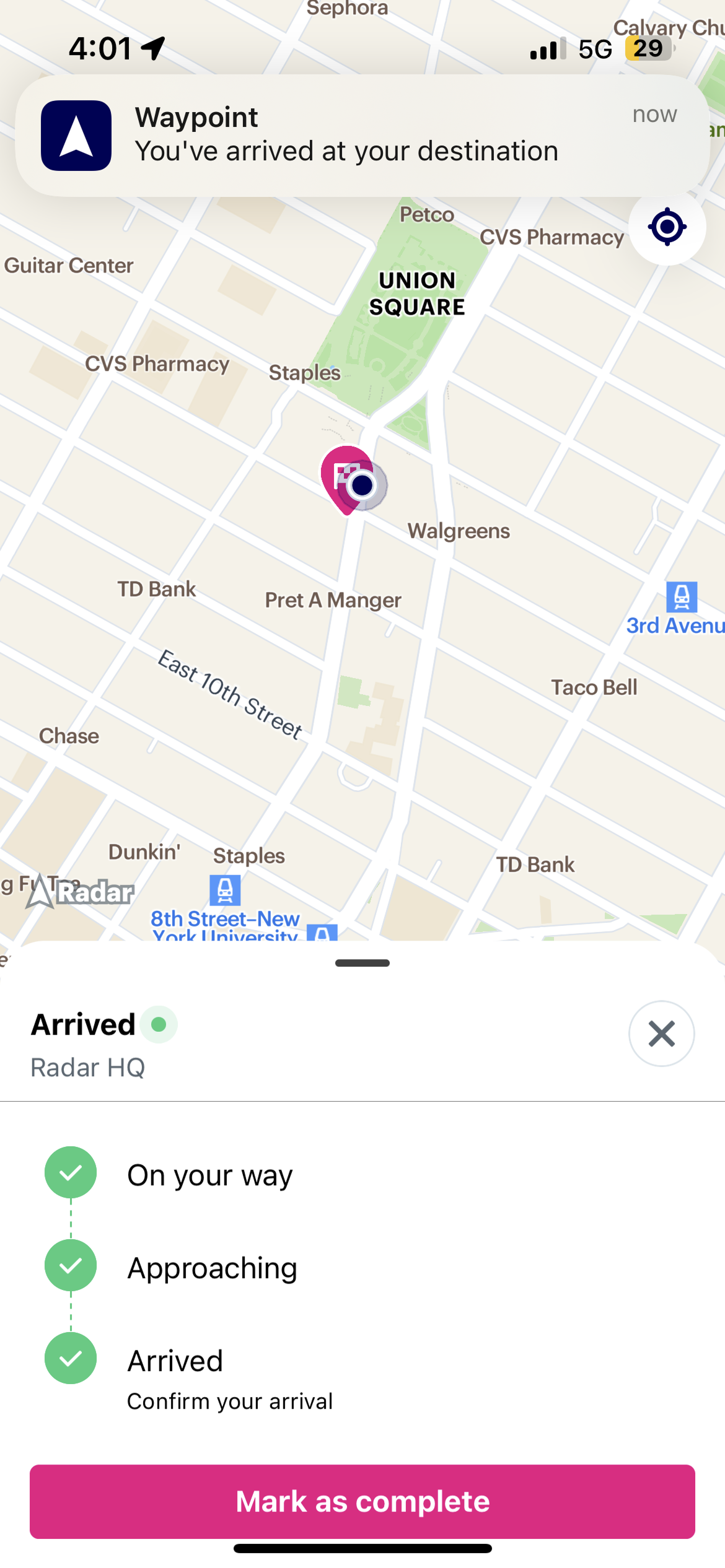The image size is (725, 1568).
Task: Tap the Approaching checkmark
Action: (x=70, y=1266)
